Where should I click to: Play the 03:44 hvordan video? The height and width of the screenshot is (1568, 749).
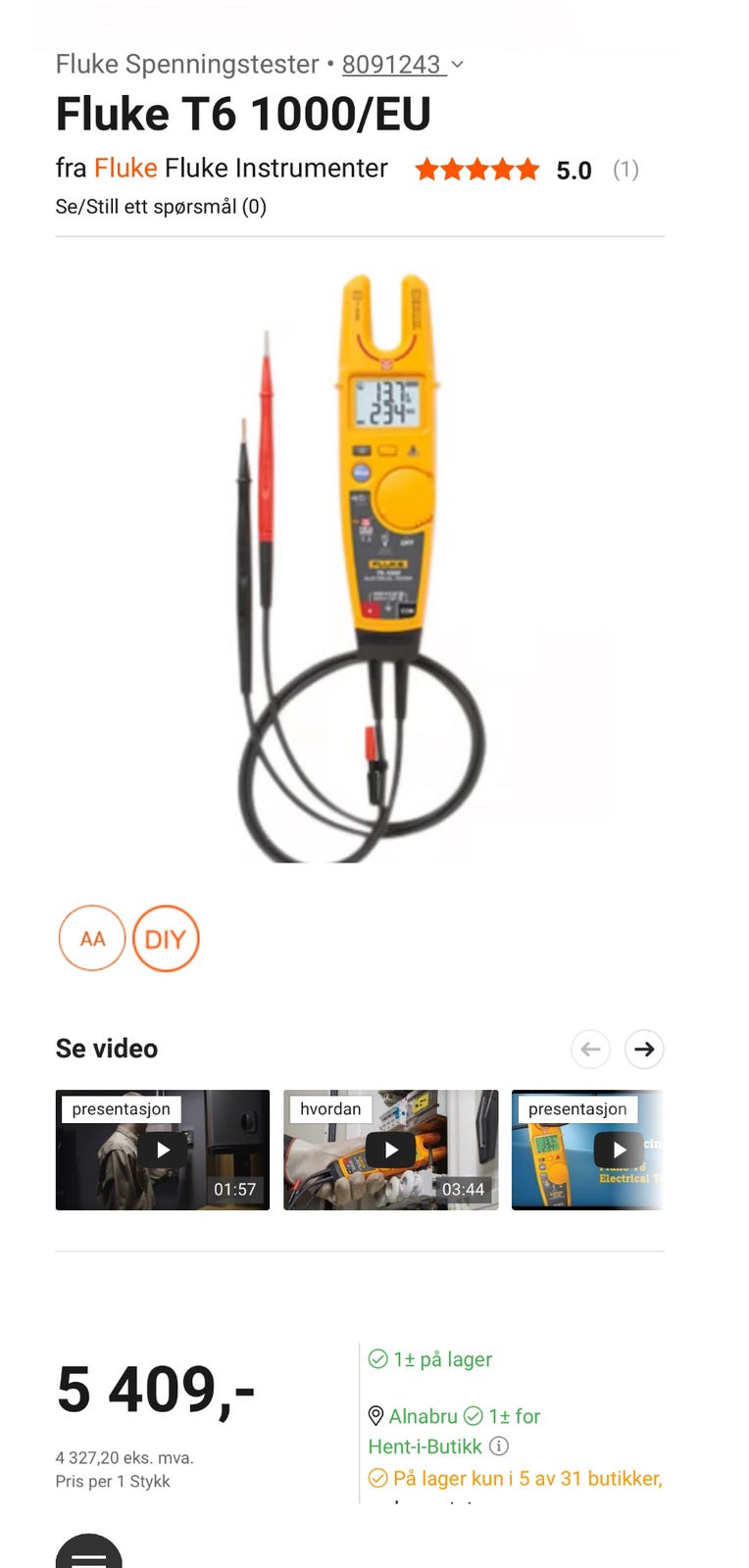click(x=391, y=1150)
